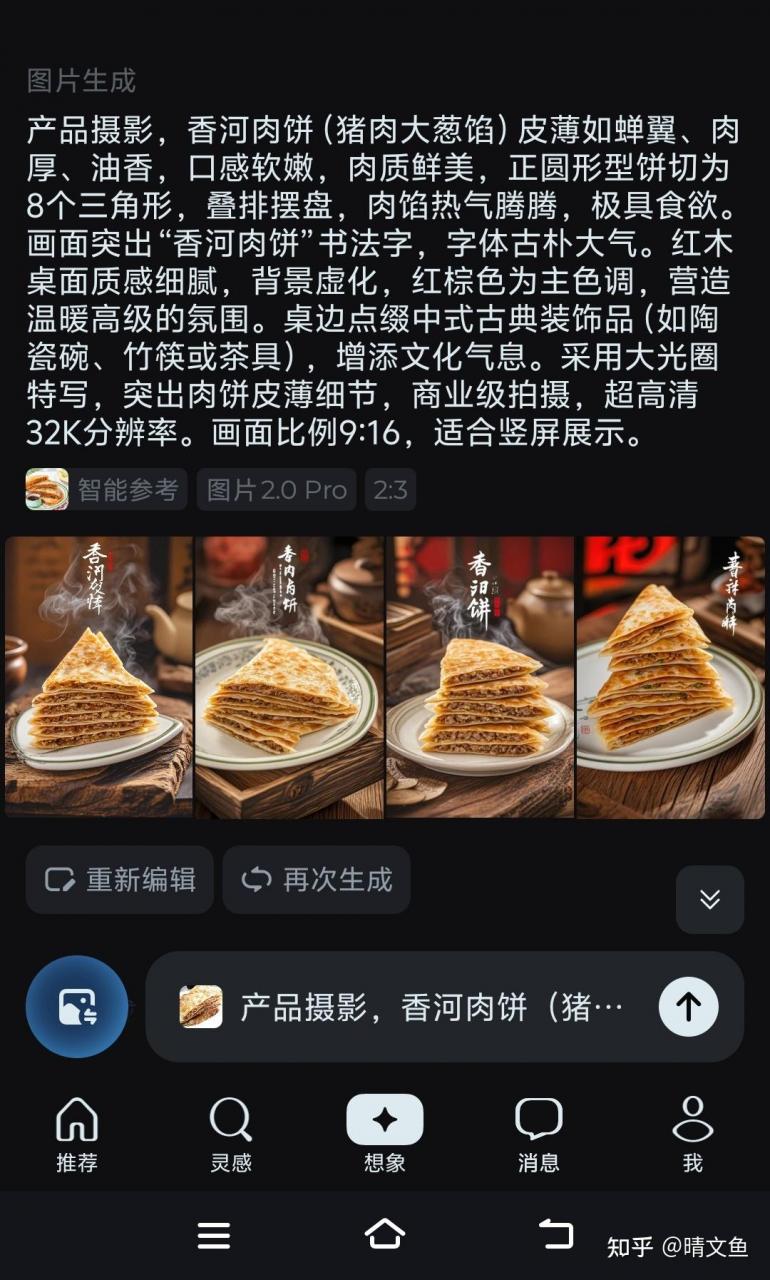Image resolution: width=770 pixels, height=1280 pixels.
Task: Switch to the 灵感 tab
Action: [231, 1135]
